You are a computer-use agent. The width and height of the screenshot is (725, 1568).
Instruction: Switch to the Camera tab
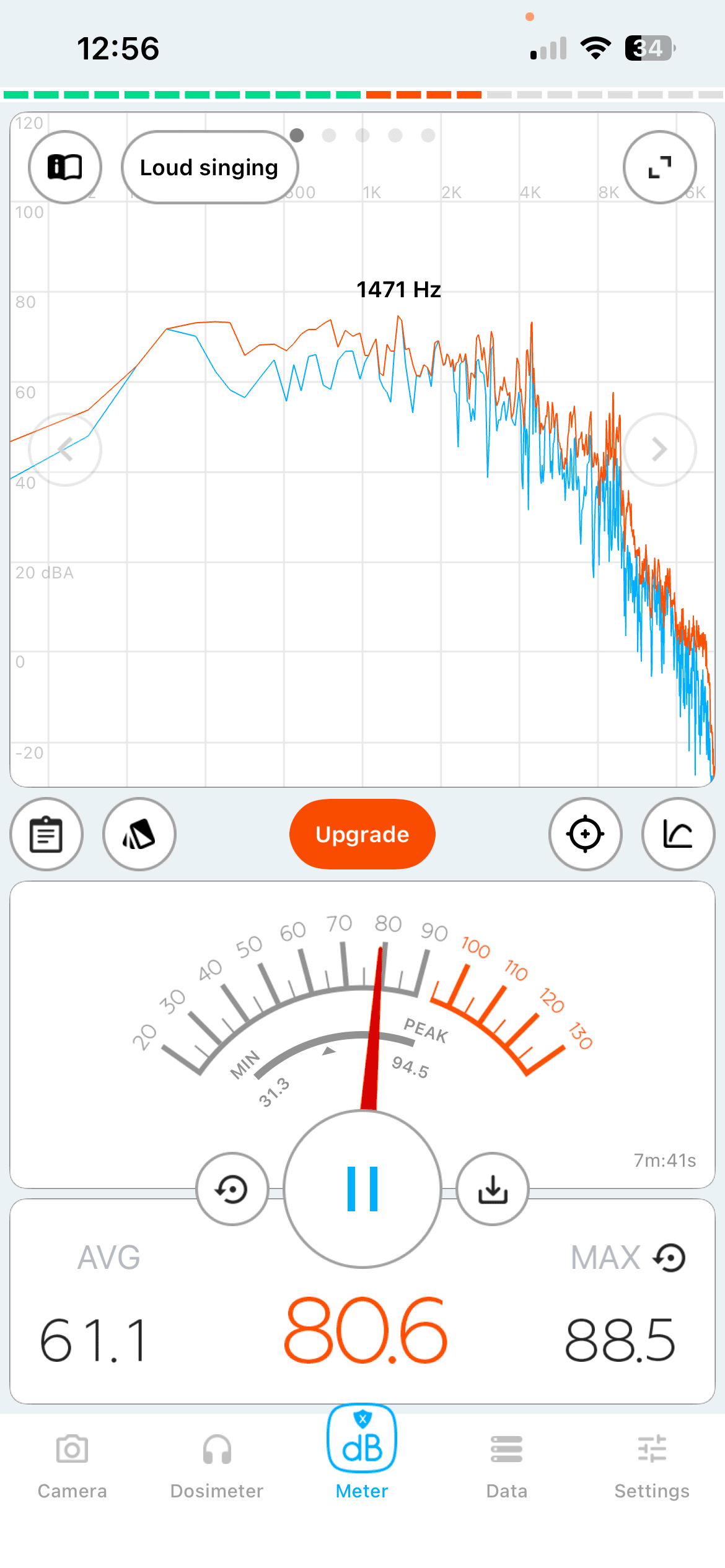[72, 1466]
